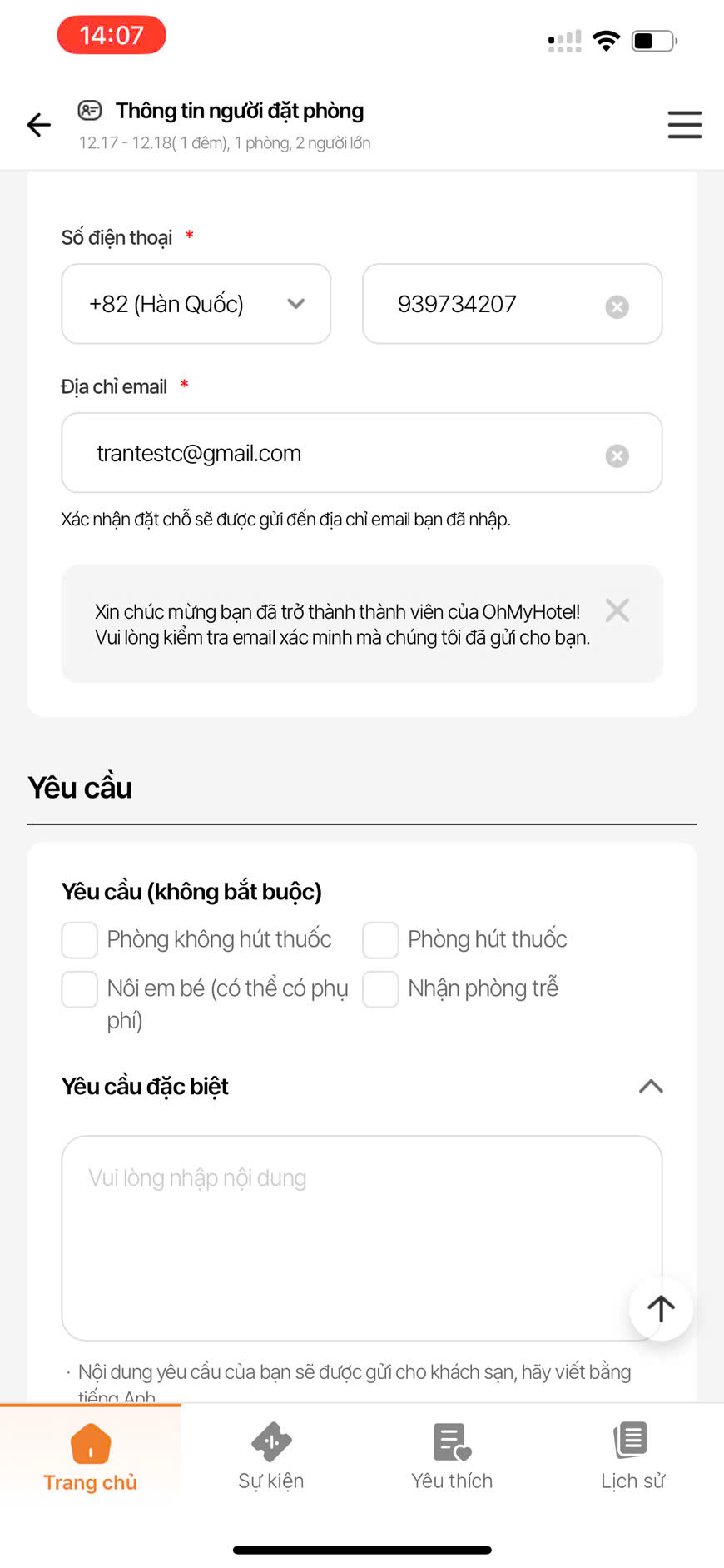Edit the email address field
Screen dimensions: 724x1568
(x=333, y=453)
